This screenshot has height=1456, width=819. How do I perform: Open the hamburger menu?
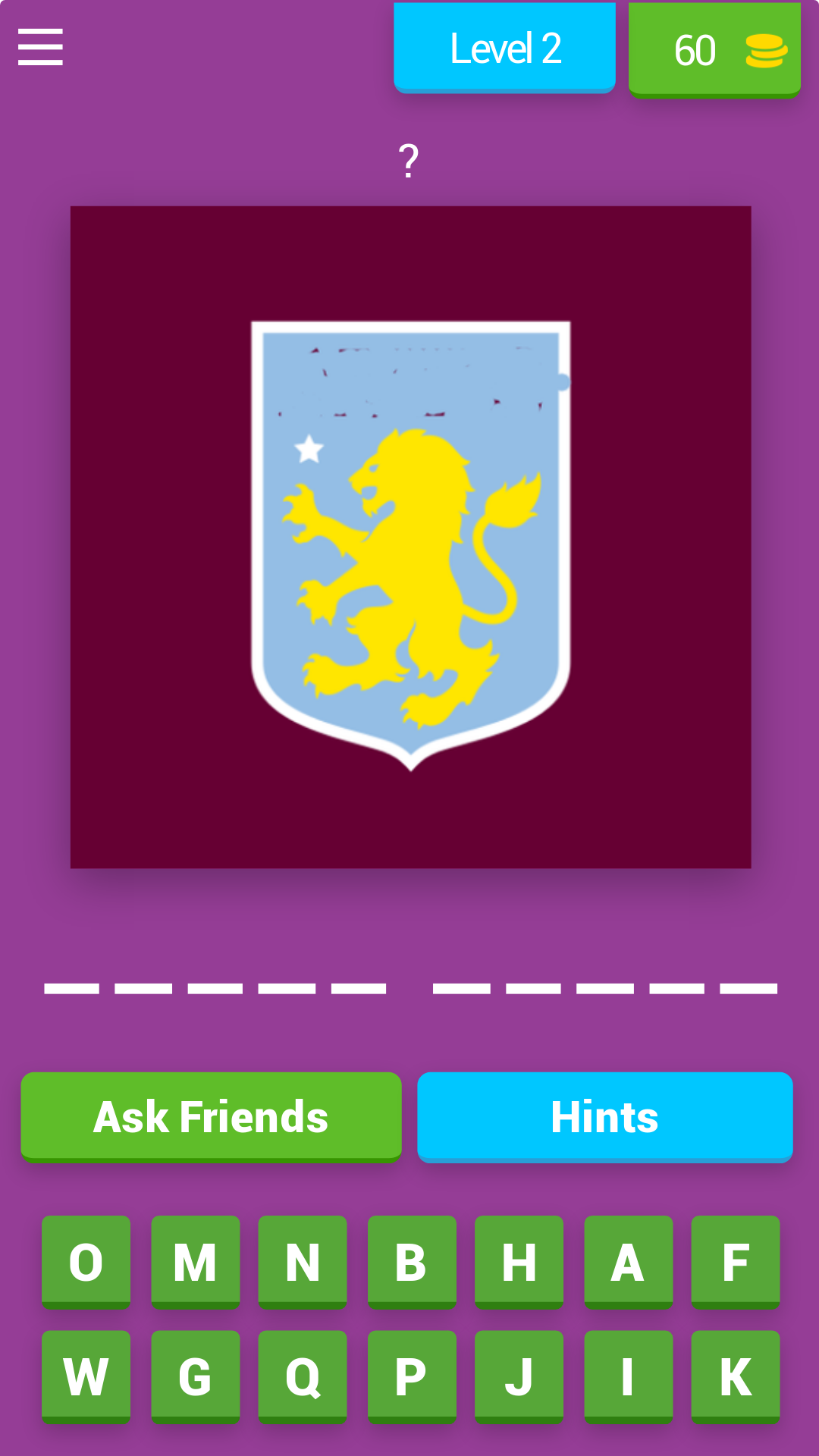click(x=40, y=48)
